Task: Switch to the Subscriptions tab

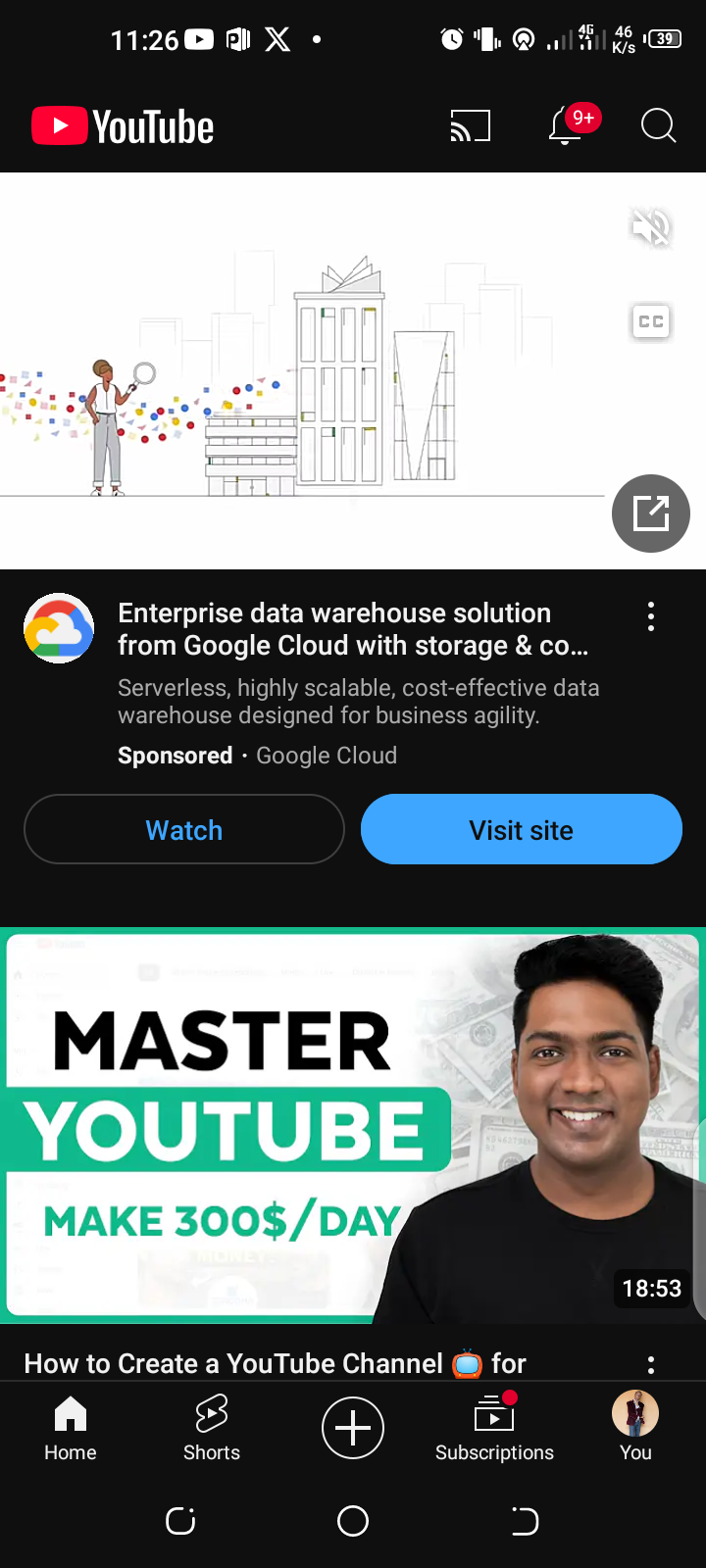Action: tap(494, 1429)
